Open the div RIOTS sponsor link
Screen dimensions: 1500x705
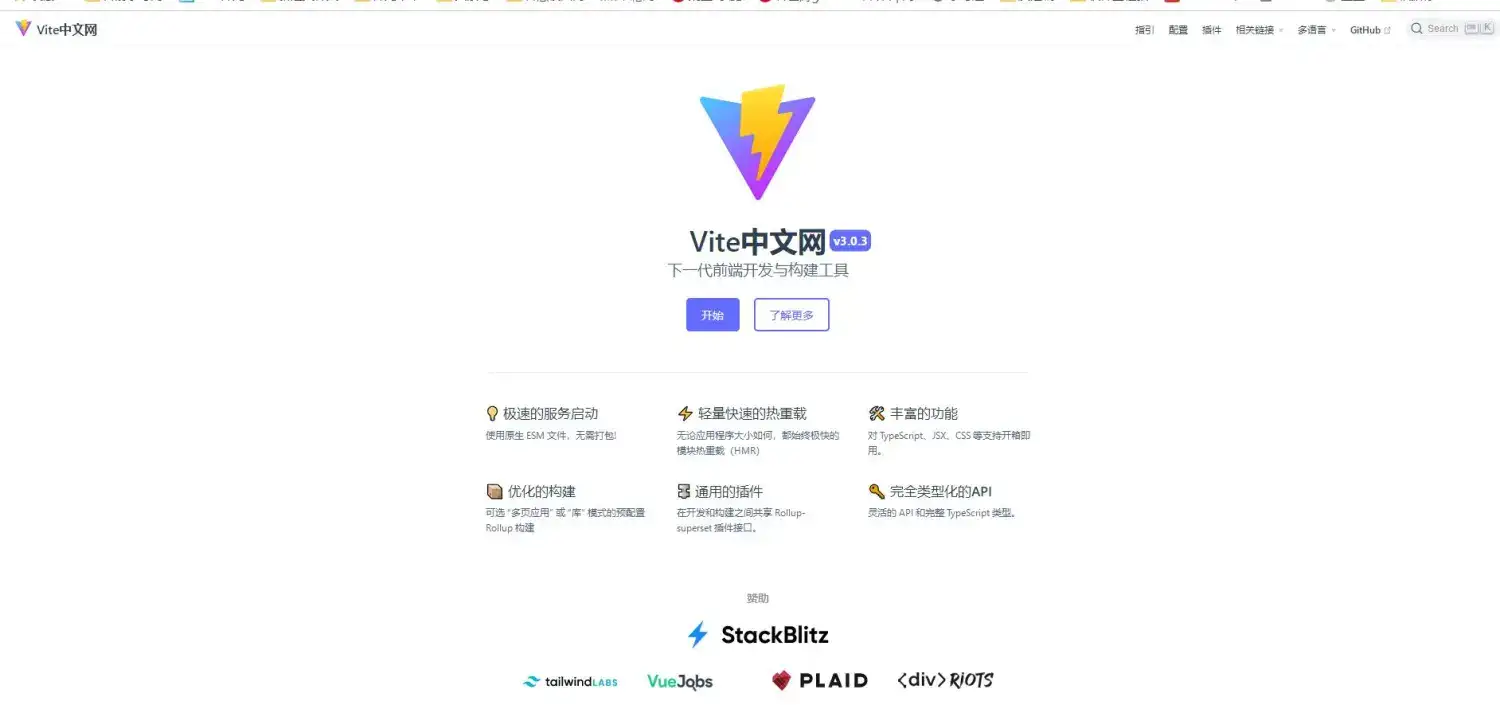945,680
